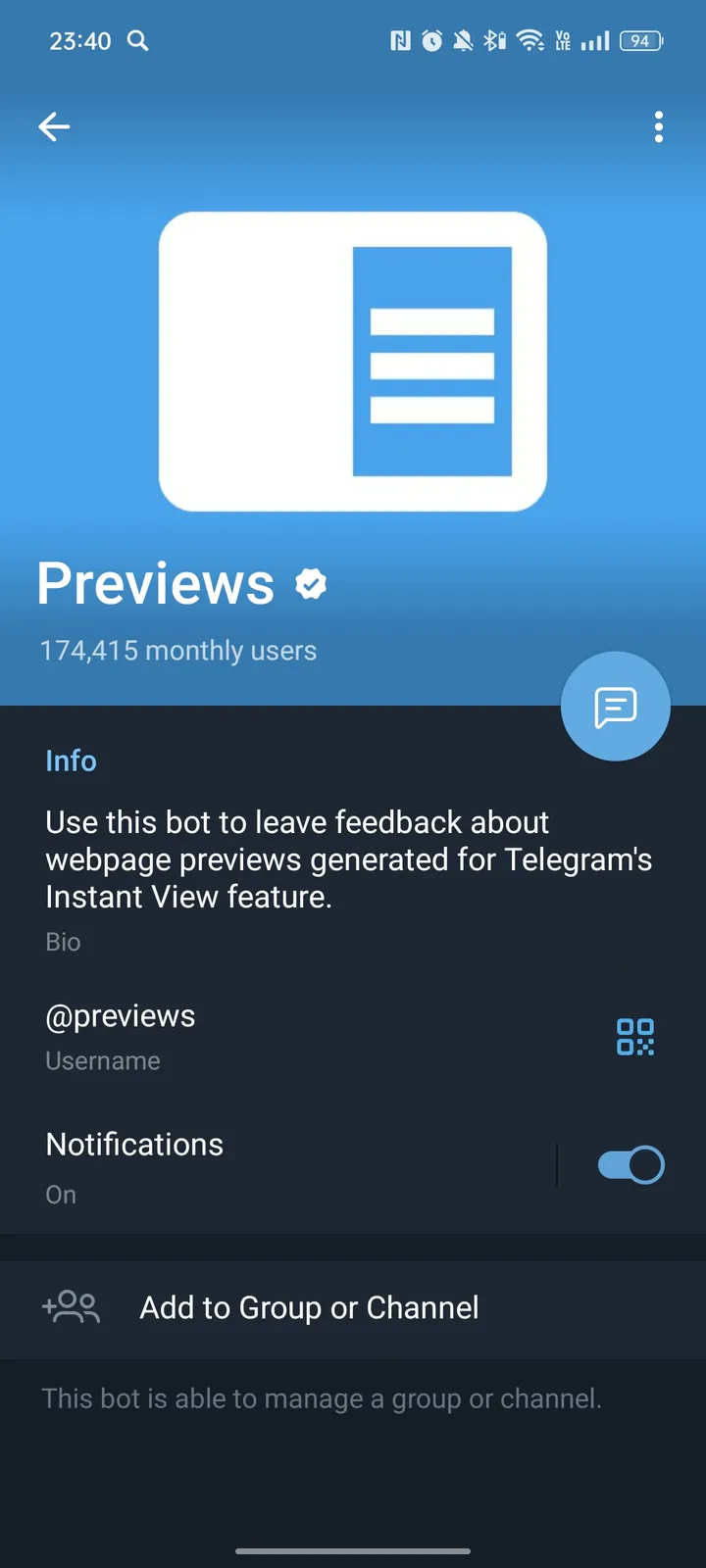View the Previews profile picture
Image resolution: width=706 pixels, height=1568 pixels.
353,362
